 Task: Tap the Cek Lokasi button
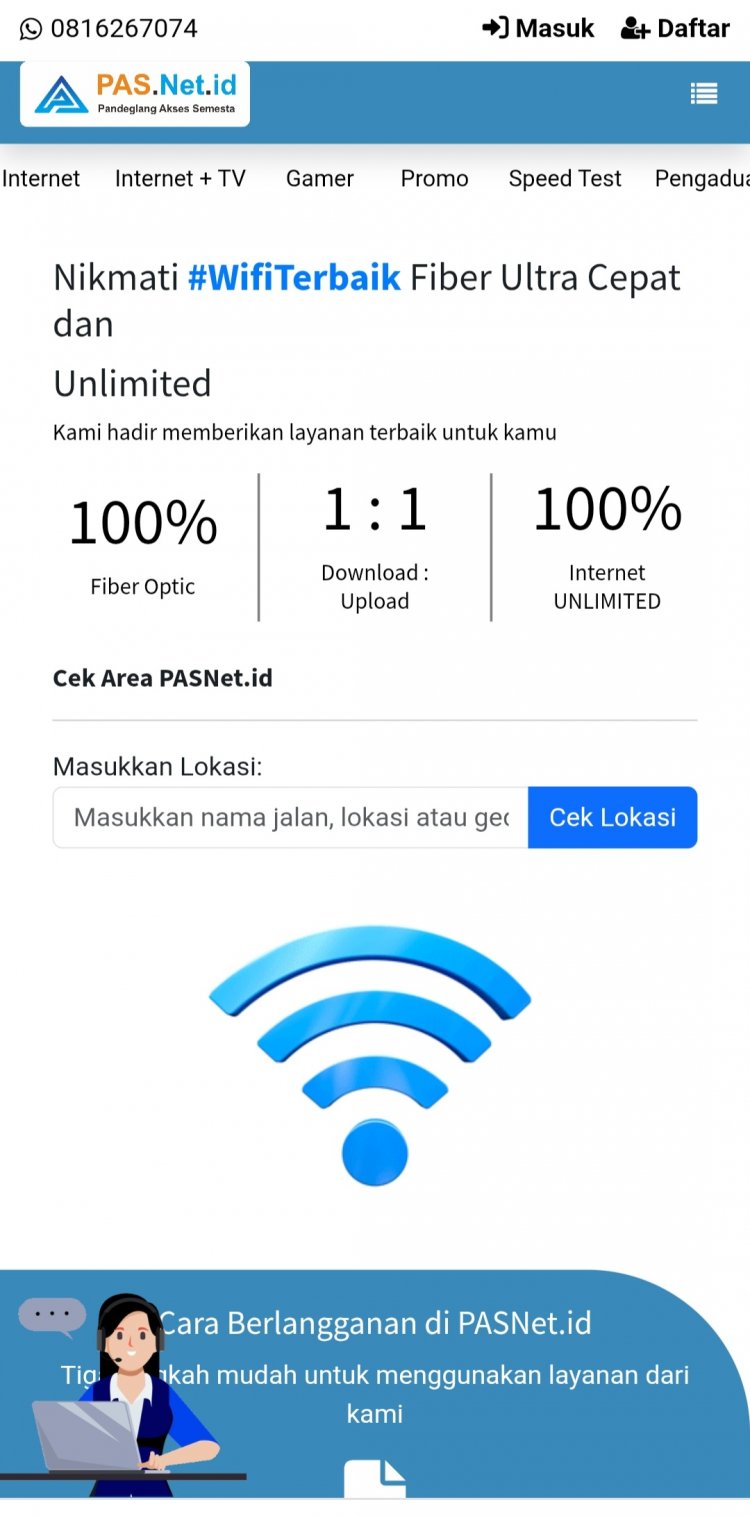pyautogui.click(x=612, y=817)
